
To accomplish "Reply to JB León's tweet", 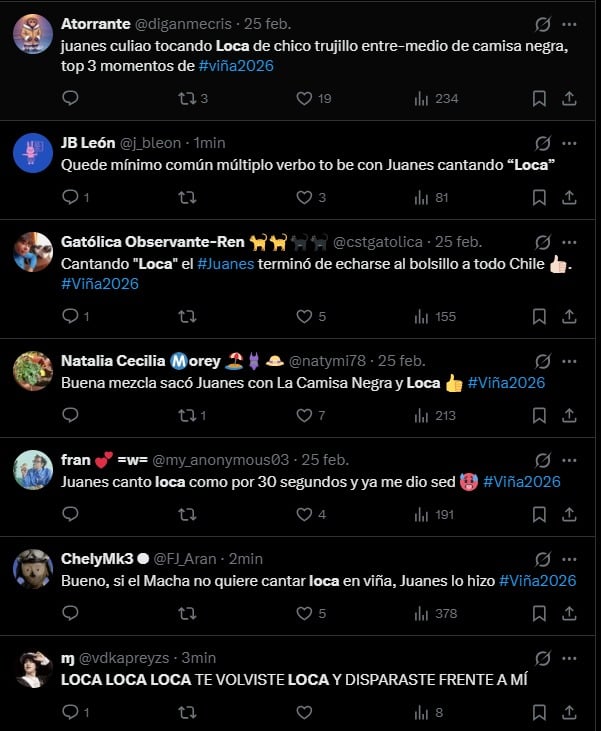I will coord(70,197).
